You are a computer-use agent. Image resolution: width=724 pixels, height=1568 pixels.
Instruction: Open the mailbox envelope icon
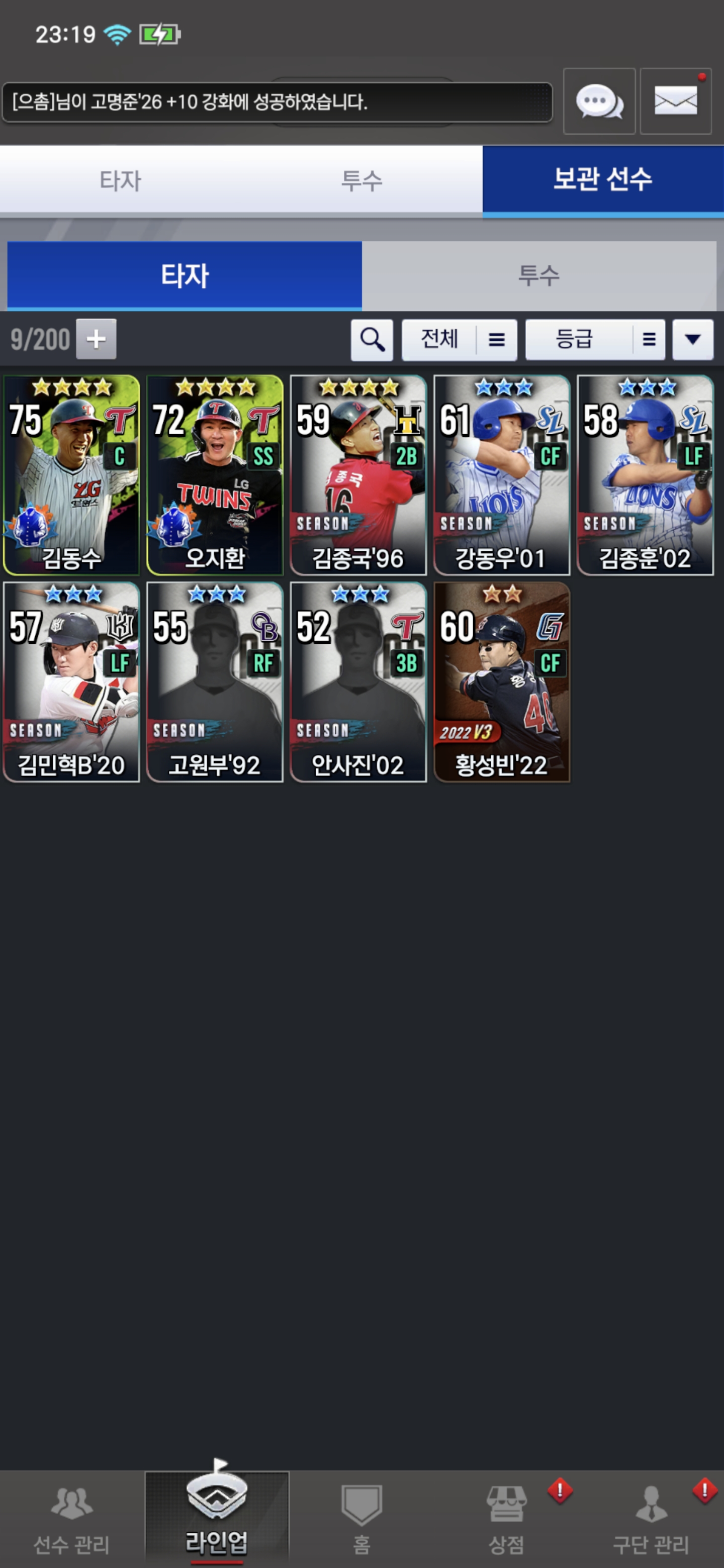click(x=675, y=101)
